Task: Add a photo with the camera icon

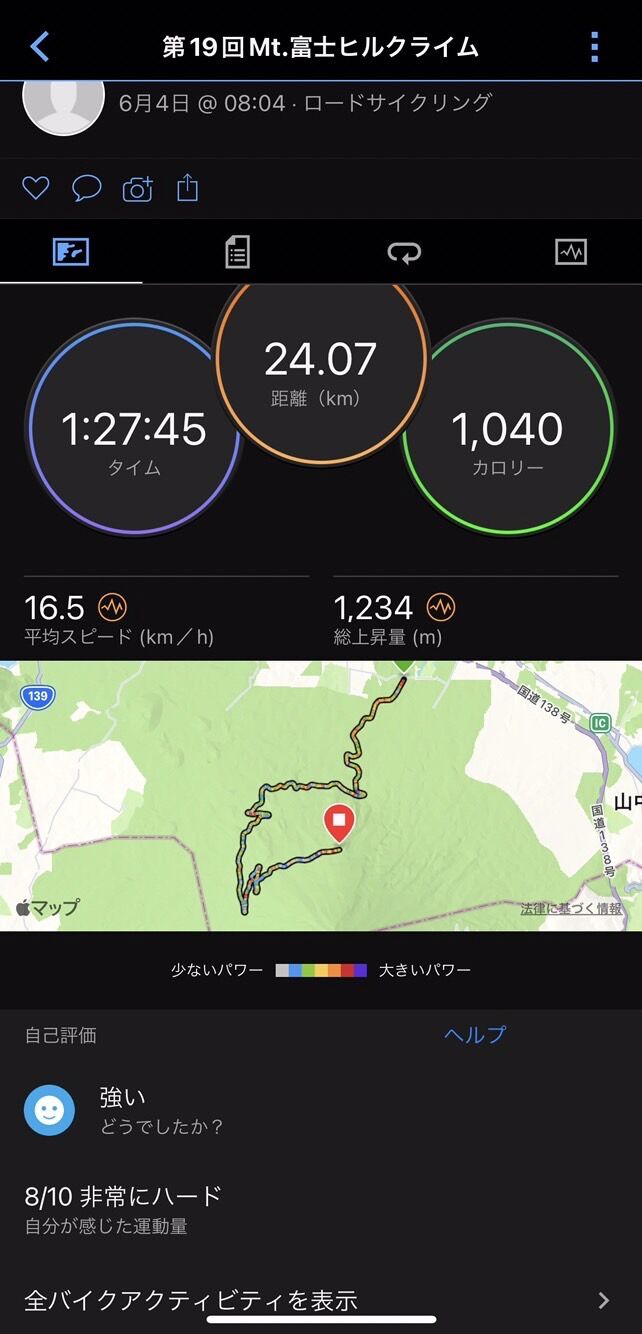Action: 137,189
